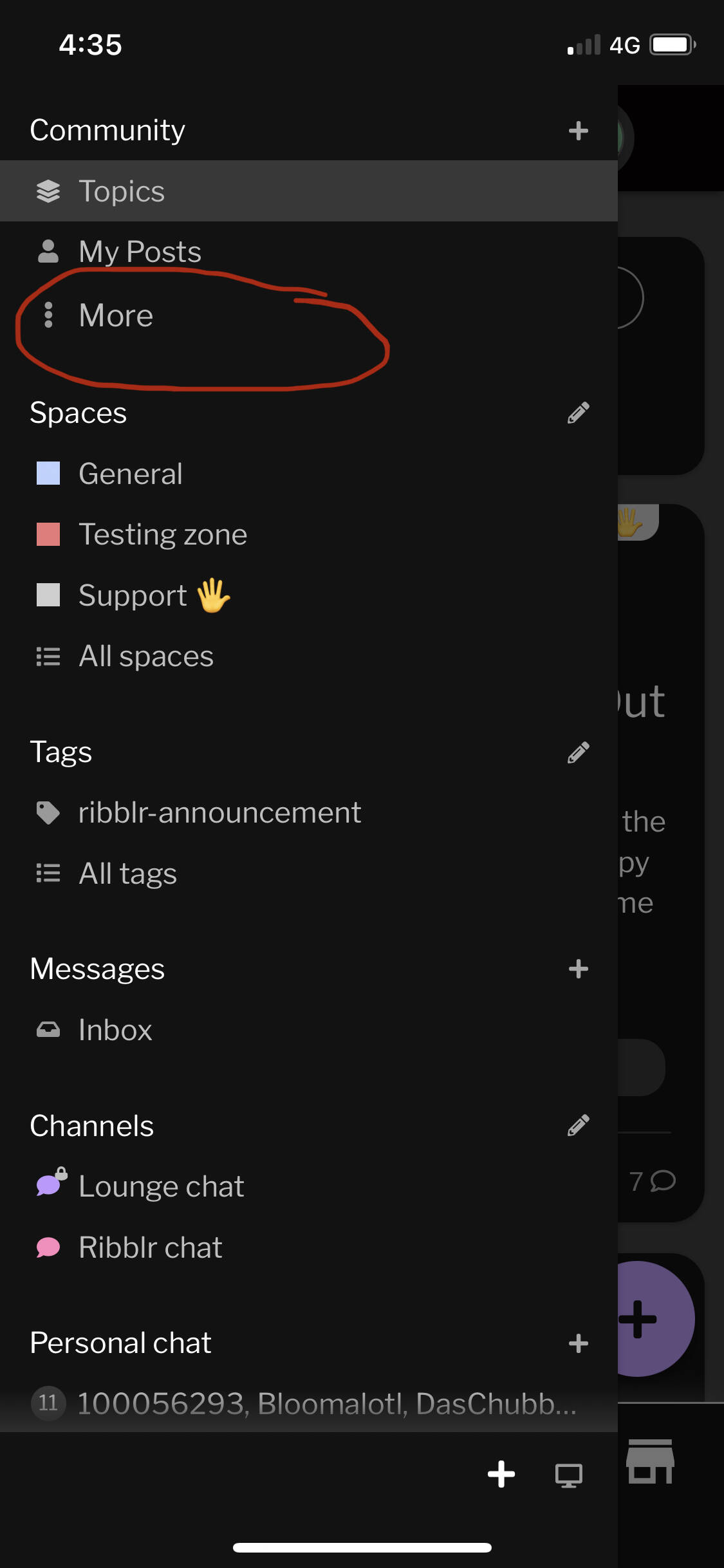Open the Ribblr chat channel
The height and width of the screenshot is (1568, 724).
pos(309,1247)
